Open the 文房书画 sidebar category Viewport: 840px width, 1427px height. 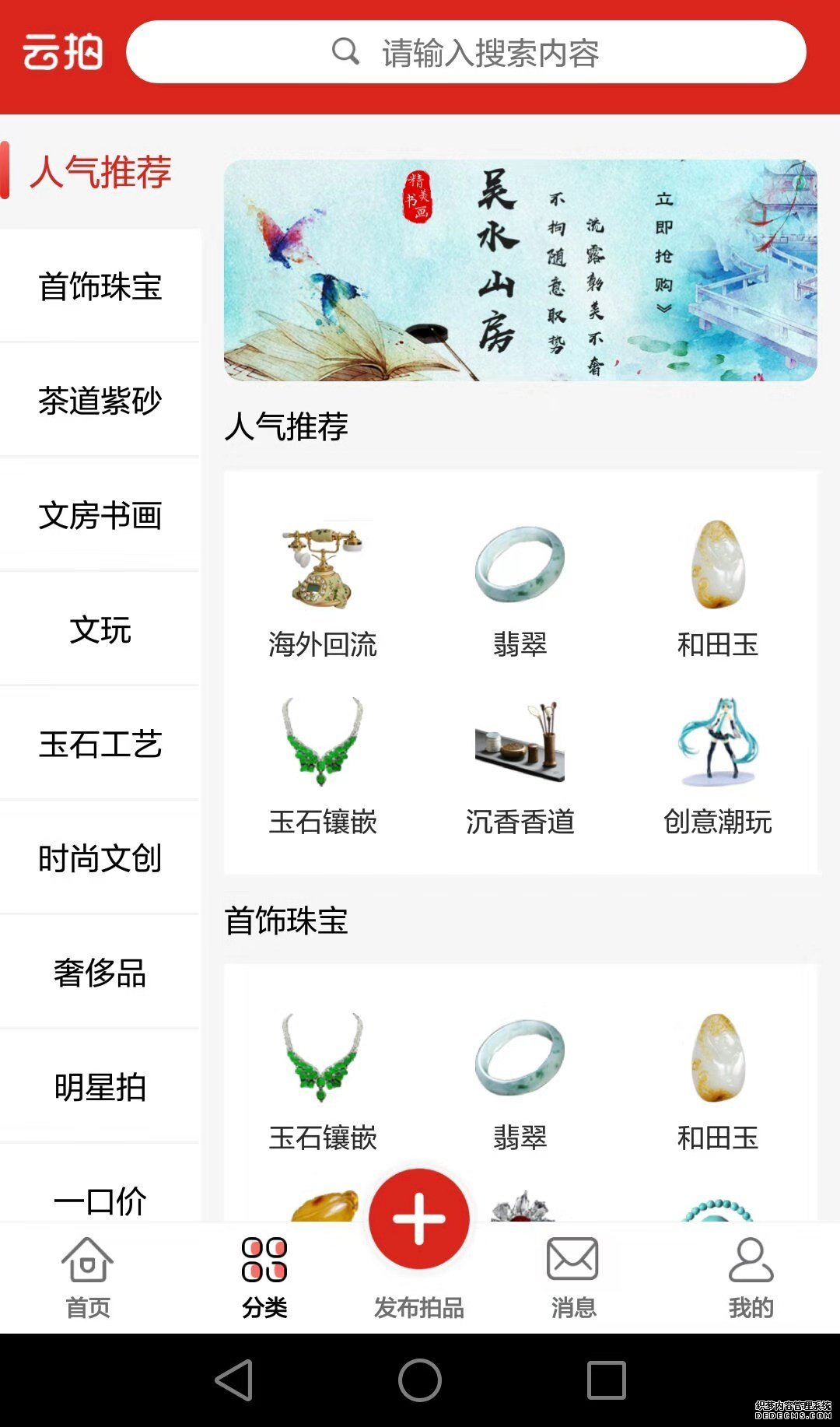tap(100, 515)
